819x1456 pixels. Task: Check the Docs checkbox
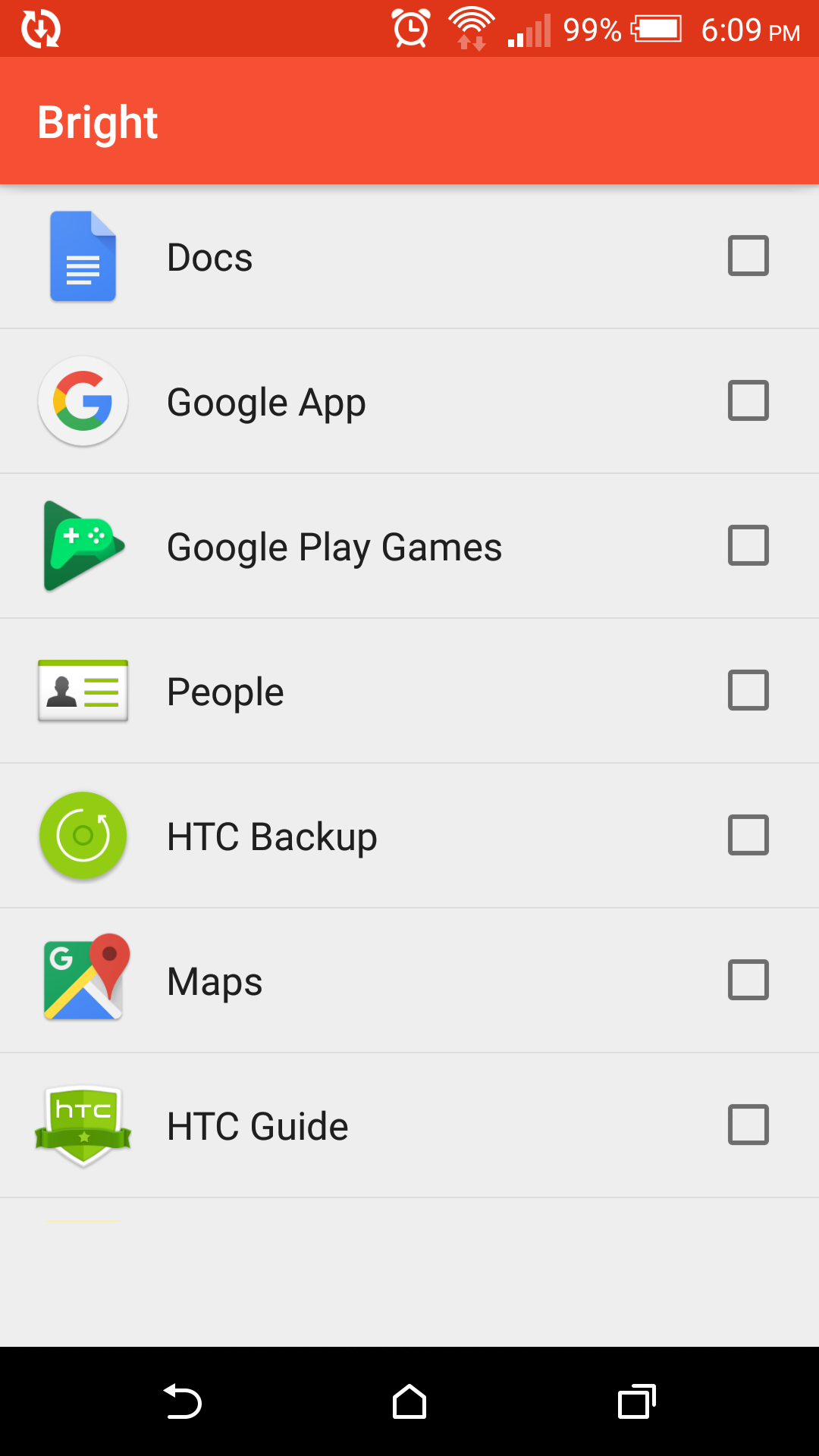click(748, 256)
